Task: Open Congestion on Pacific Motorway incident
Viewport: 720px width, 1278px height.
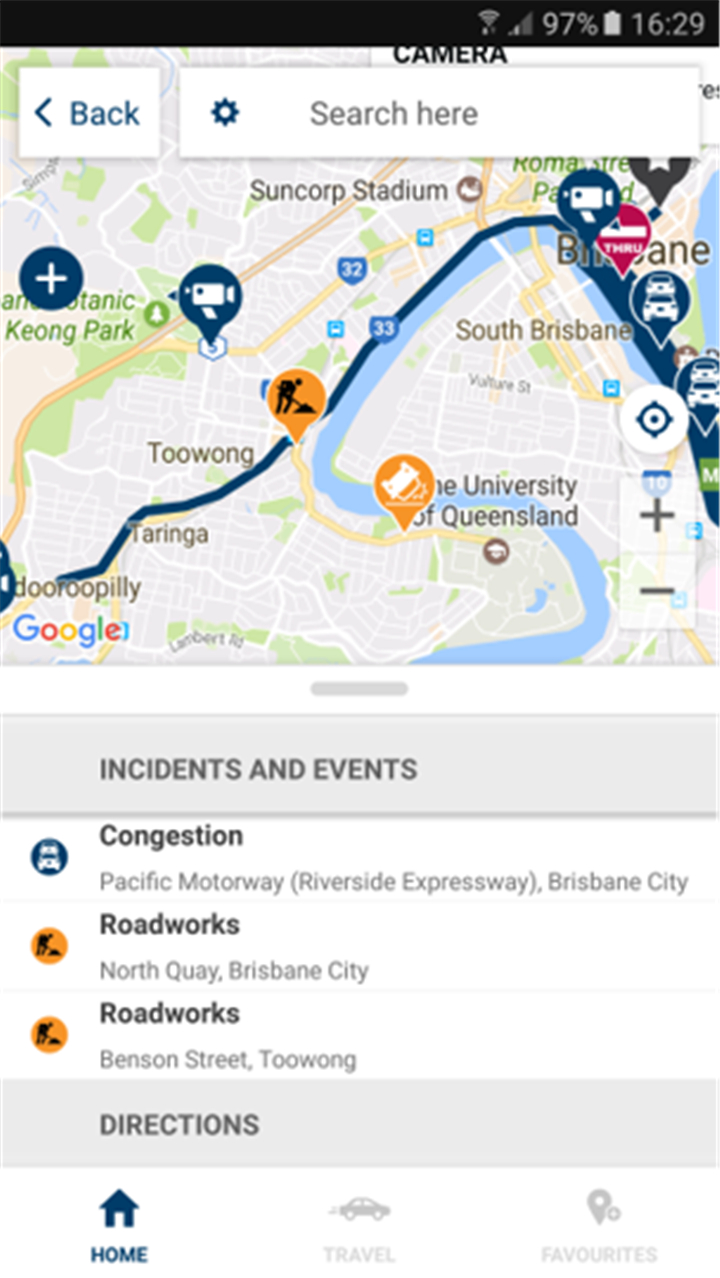Action: (x=360, y=858)
